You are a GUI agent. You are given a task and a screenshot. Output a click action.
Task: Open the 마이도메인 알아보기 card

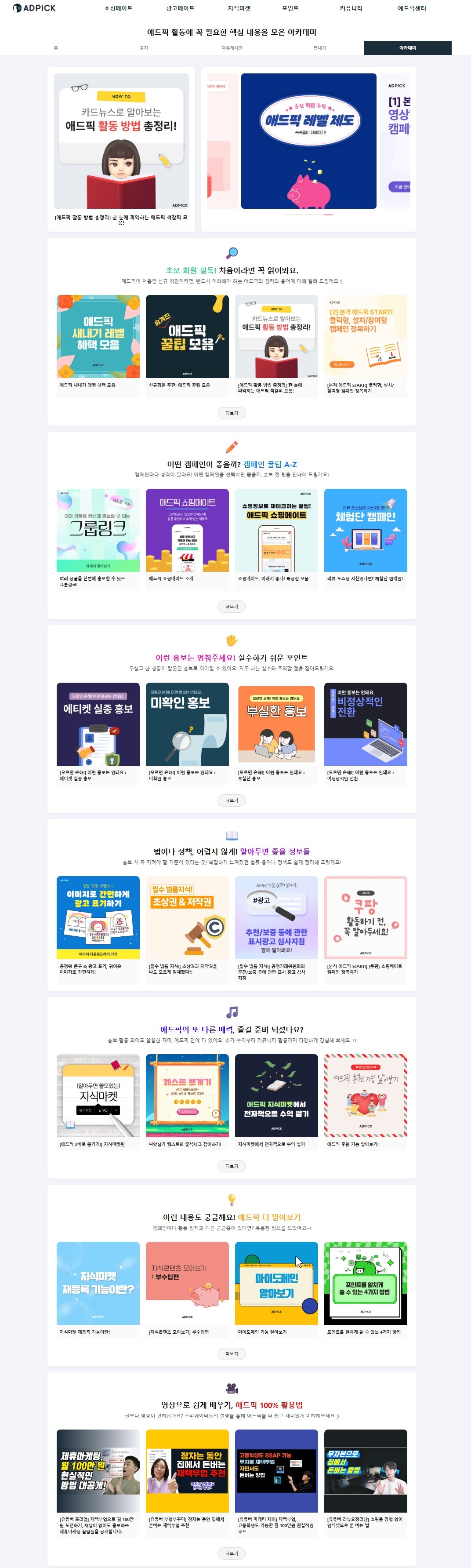click(276, 1283)
